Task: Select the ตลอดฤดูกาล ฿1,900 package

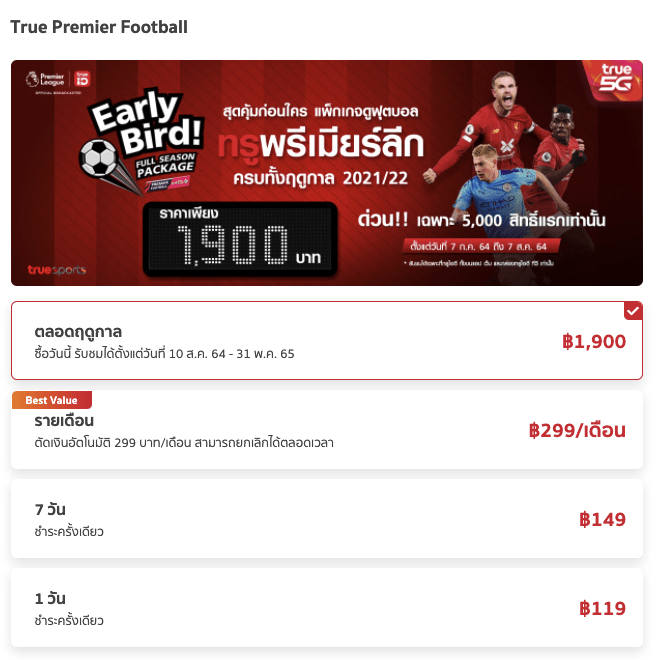Action: (x=326, y=341)
